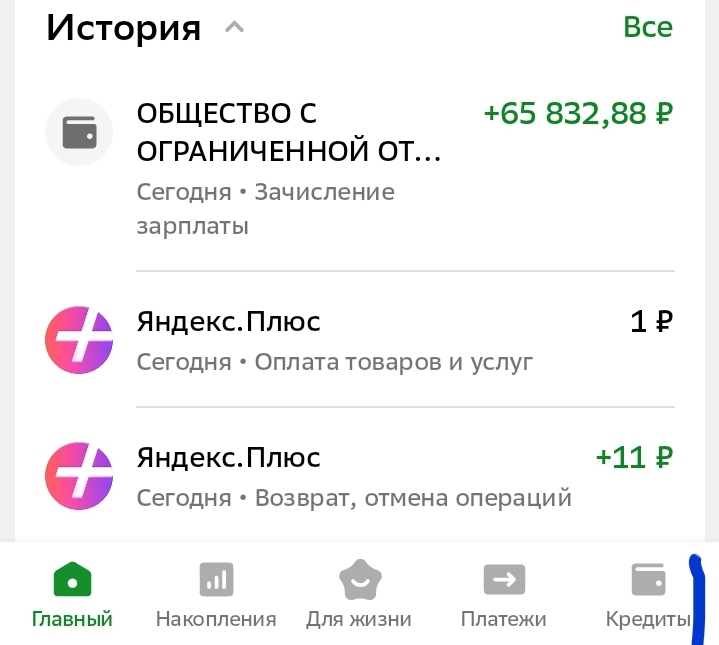
Task: Switch to the Главный tab
Action: tap(72, 596)
